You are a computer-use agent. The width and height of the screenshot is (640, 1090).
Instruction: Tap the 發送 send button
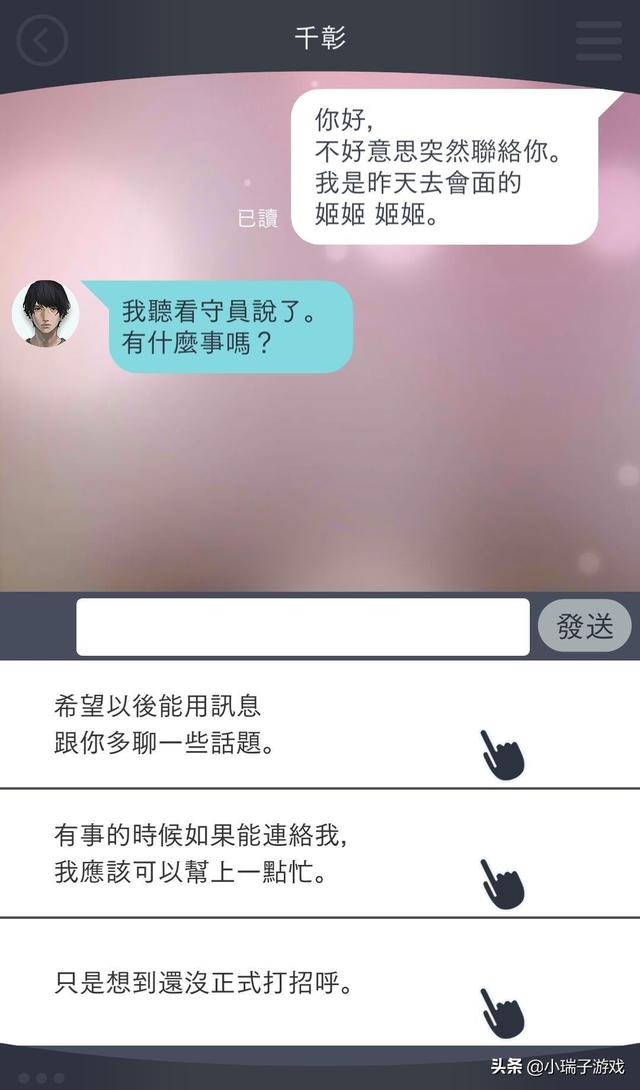tap(584, 626)
